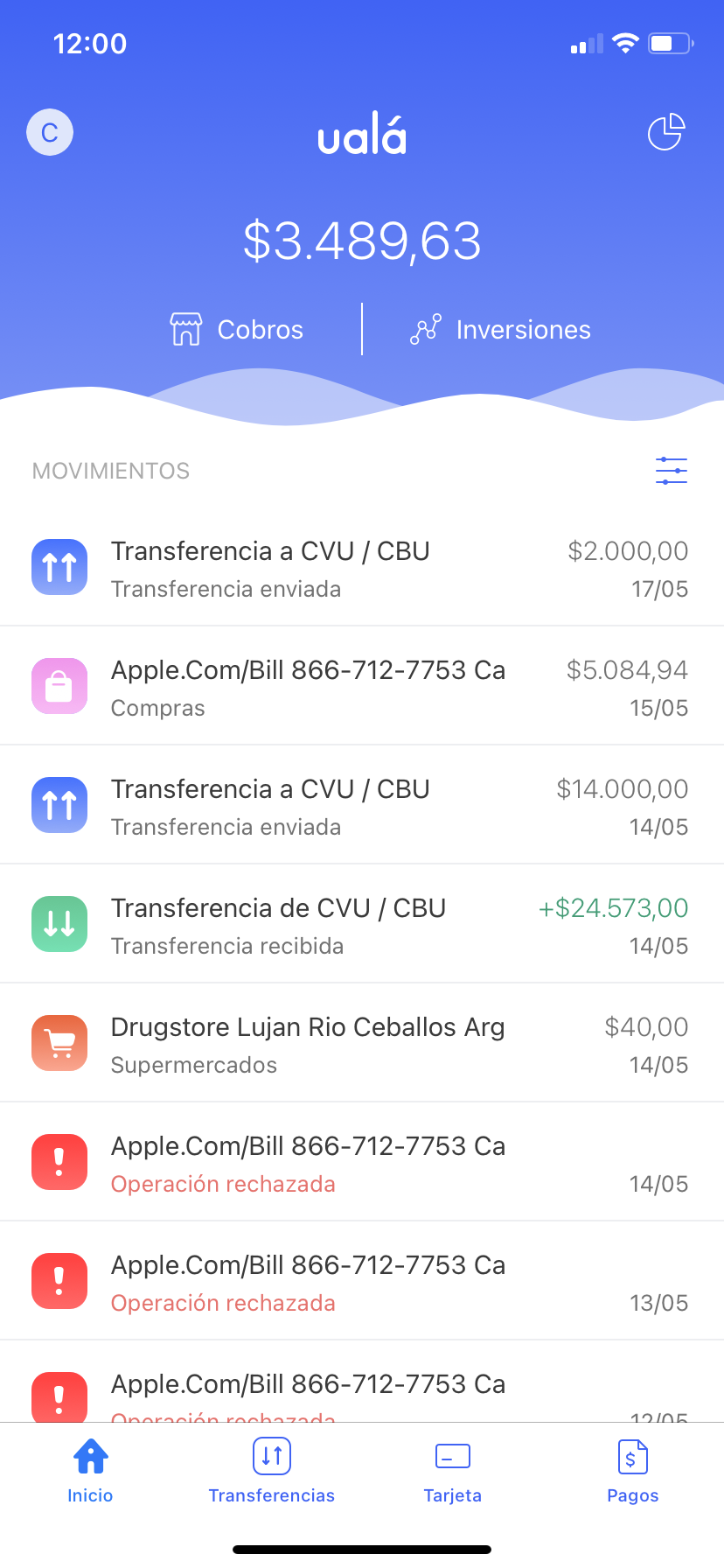This screenshot has height=1568, width=724.
Task: Go to the Tarjeta tab
Action: [x=452, y=1472]
